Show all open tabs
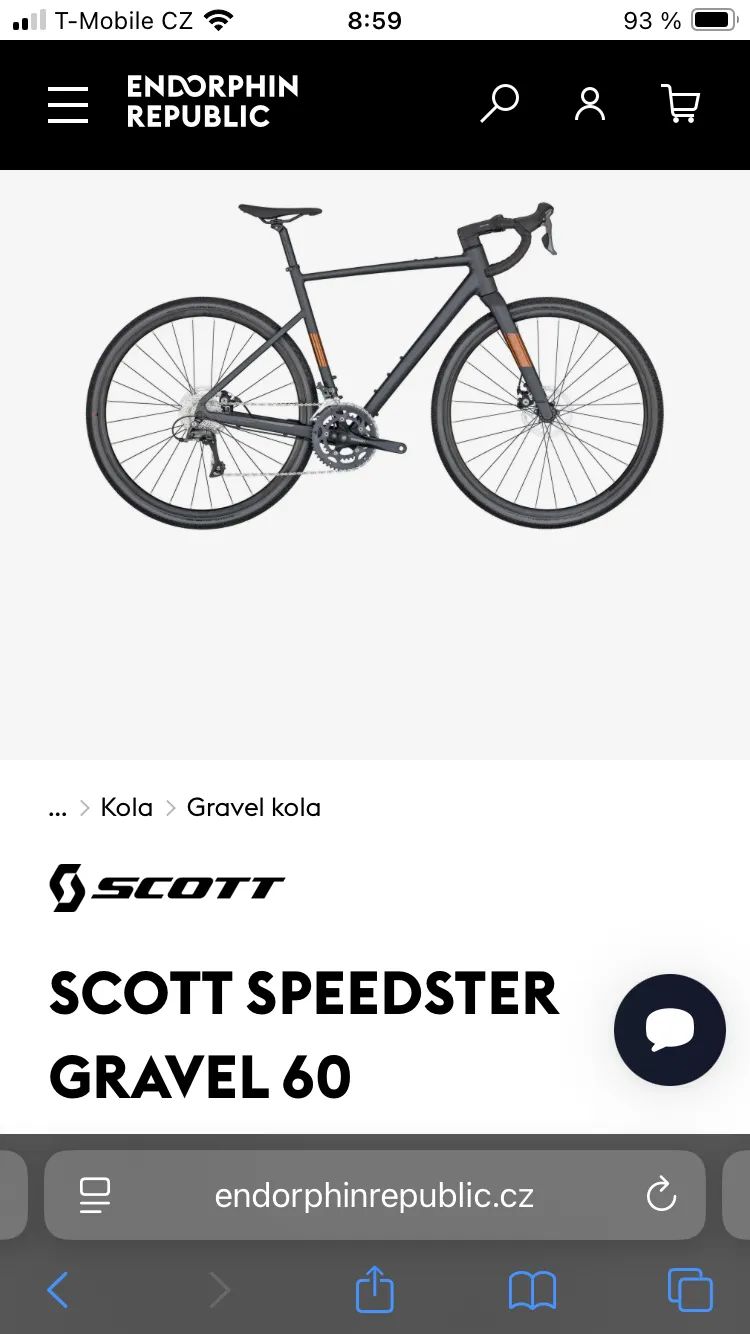Screen dimensions: 750x1334 click(x=690, y=1290)
